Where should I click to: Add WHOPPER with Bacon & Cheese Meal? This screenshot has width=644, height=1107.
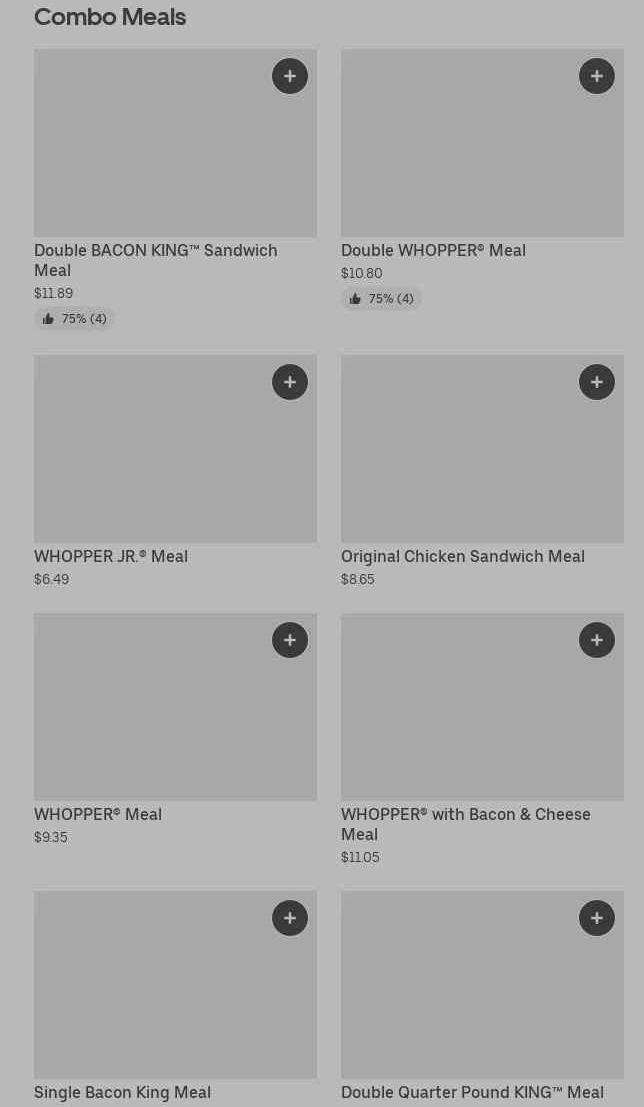click(x=597, y=640)
